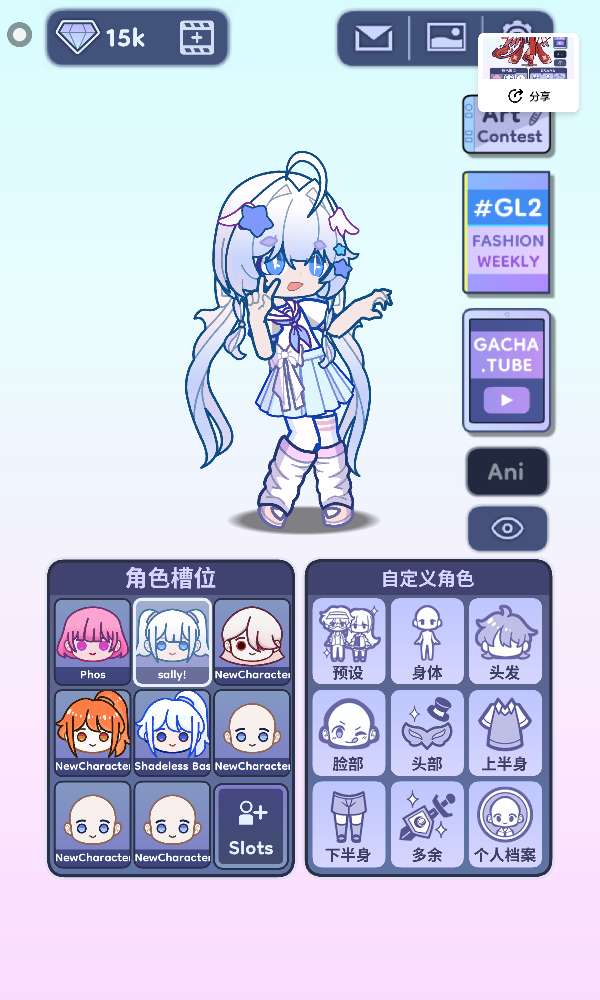Open the 身体 body customization
This screenshot has width=600, height=1000.
pos(427,641)
